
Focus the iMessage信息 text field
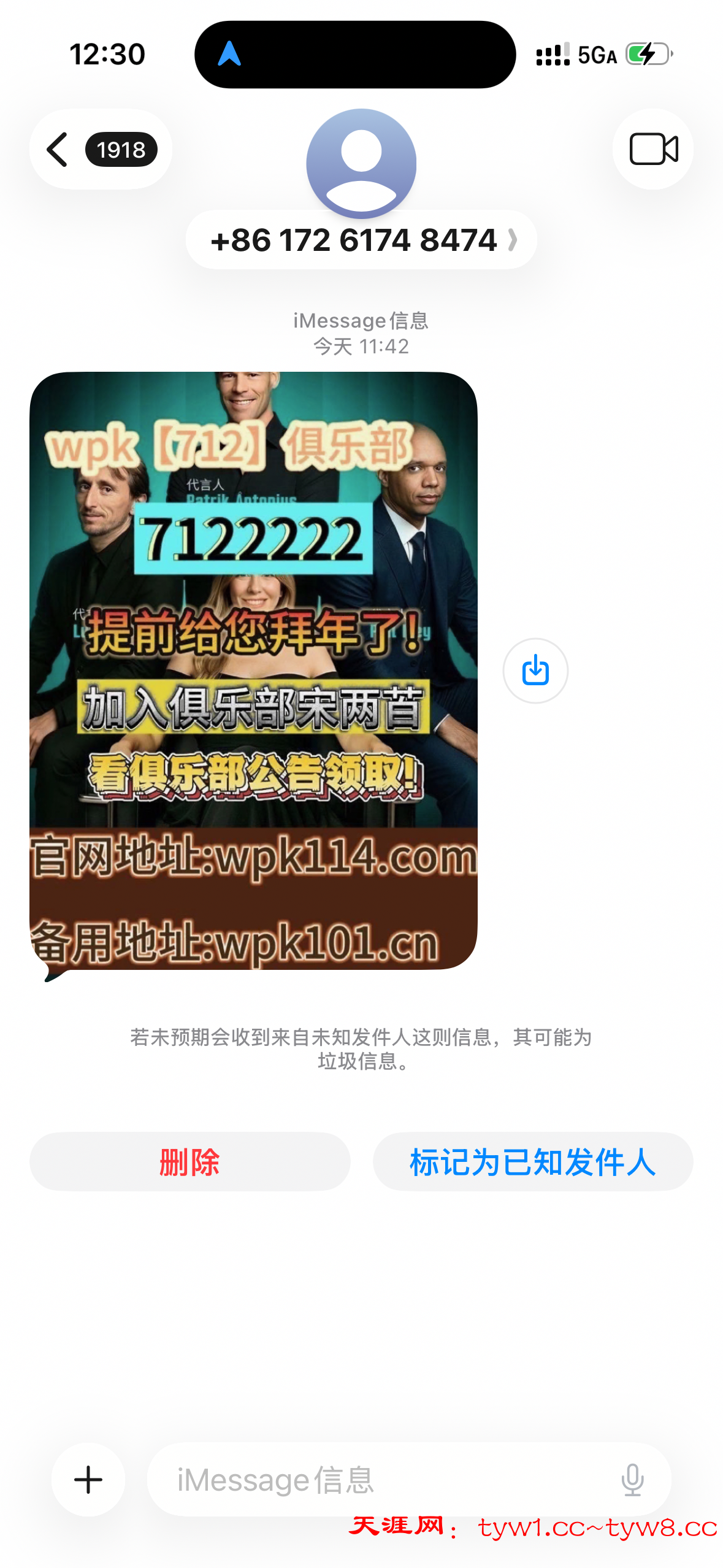pos(380,1479)
